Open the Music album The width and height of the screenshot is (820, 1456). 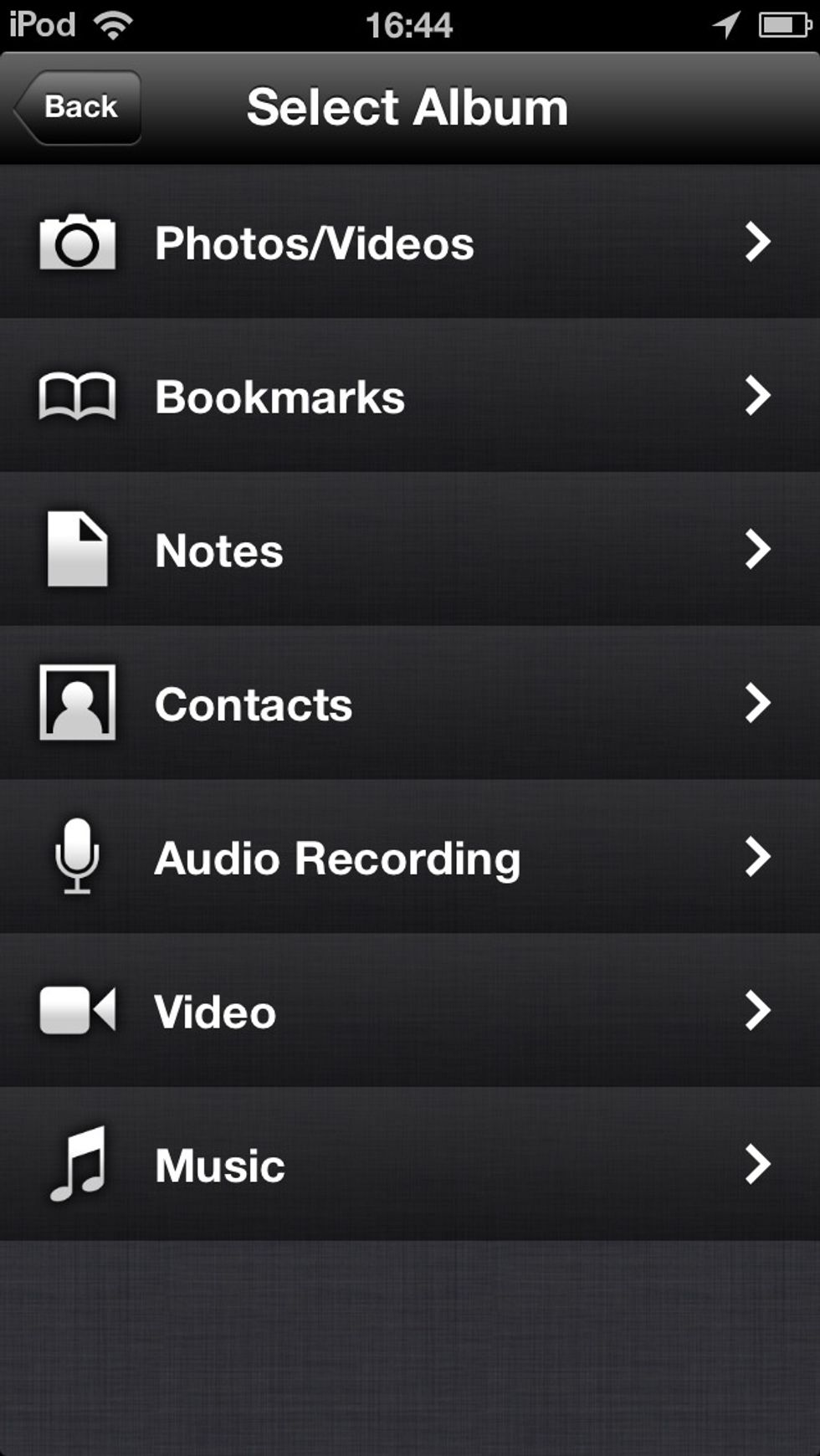(x=410, y=1165)
